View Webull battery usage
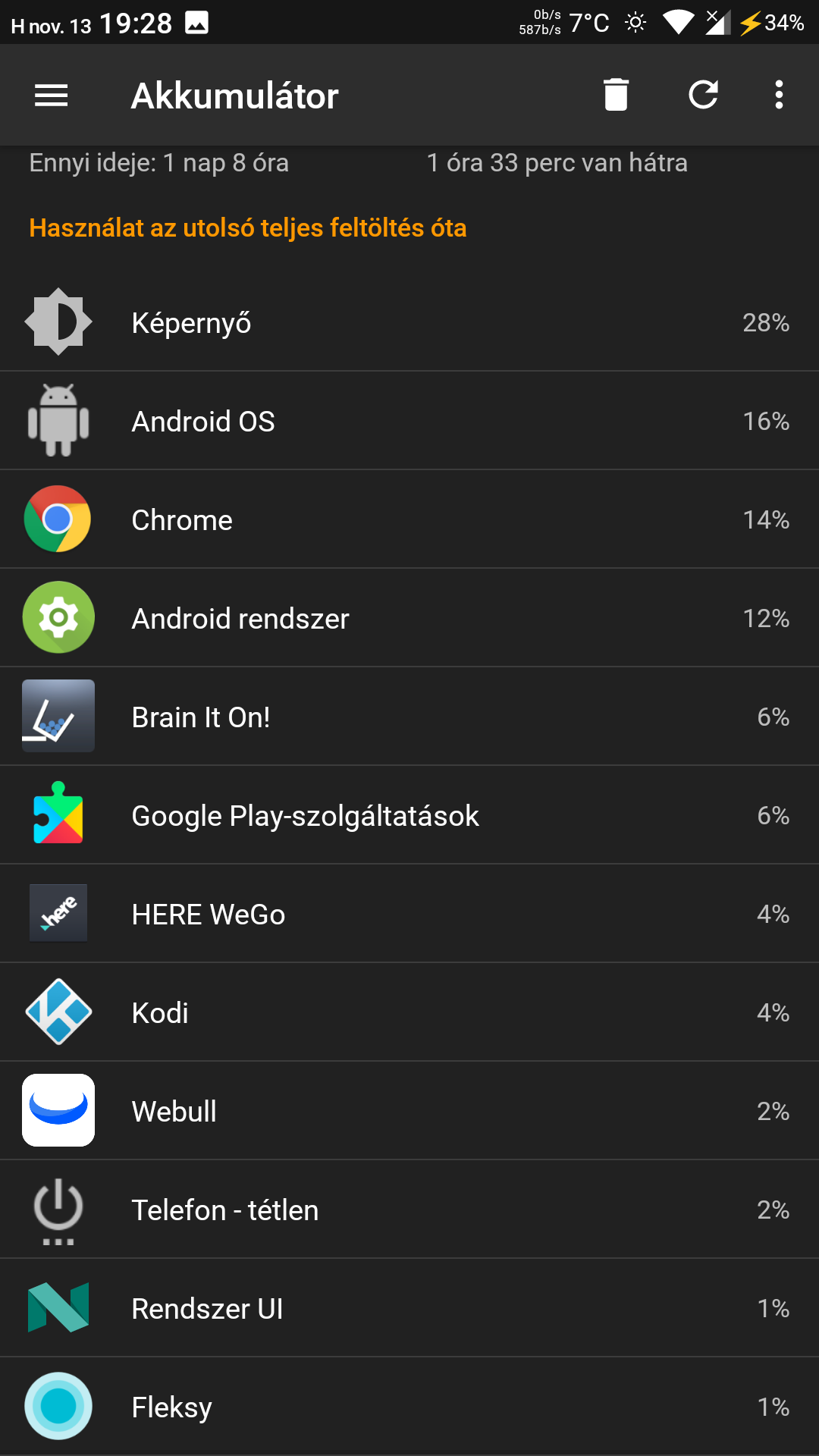The height and width of the screenshot is (1456, 819). [409, 1112]
